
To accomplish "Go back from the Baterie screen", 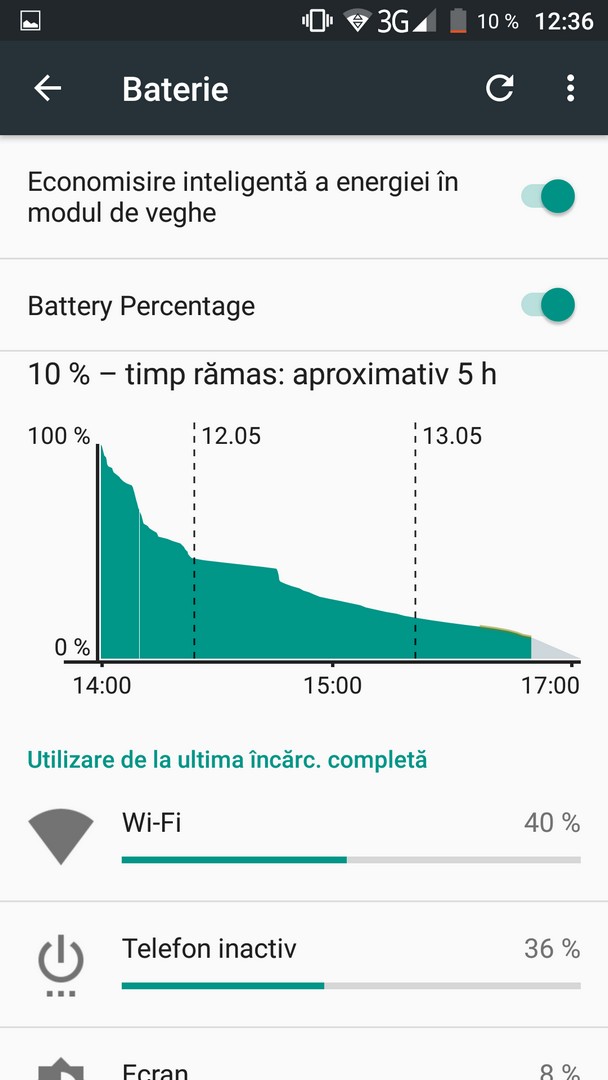I will click(x=48, y=88).
